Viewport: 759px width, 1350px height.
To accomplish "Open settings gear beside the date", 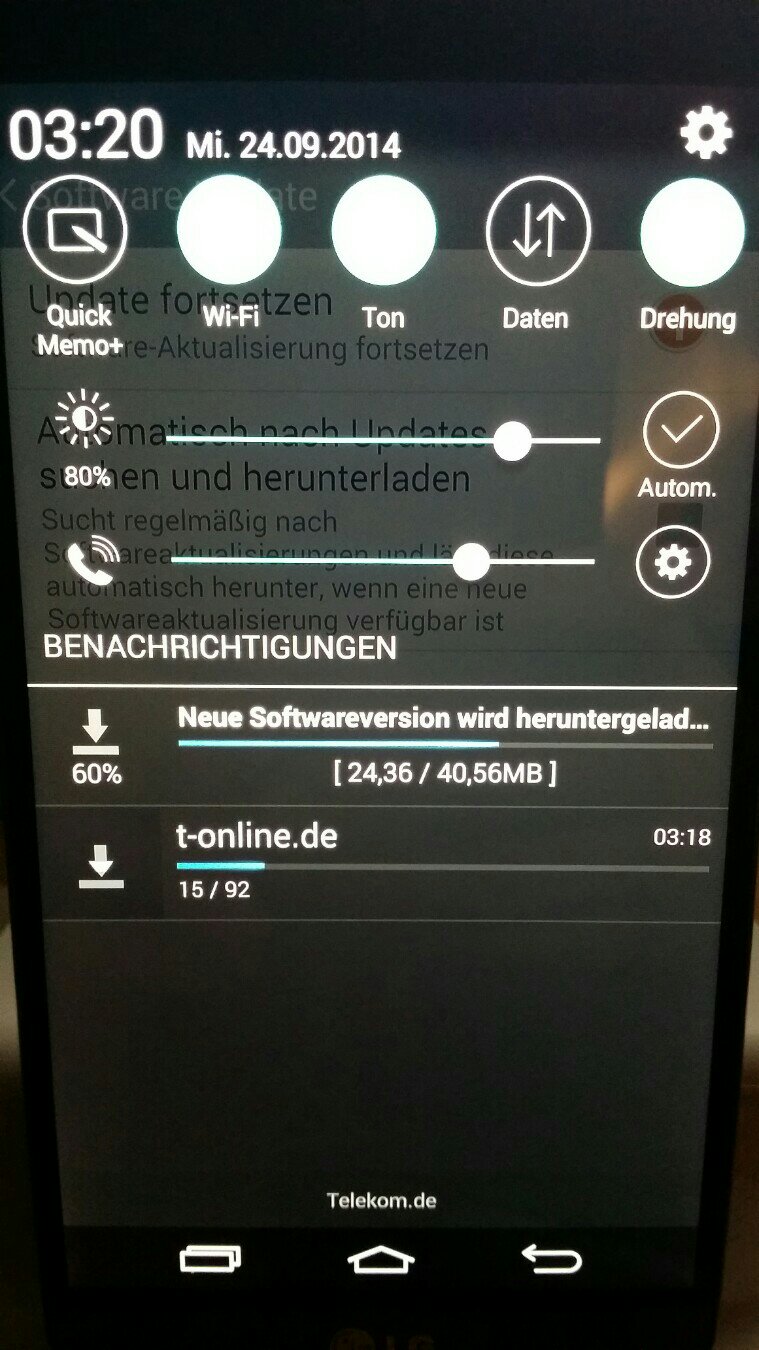I will [x=707, y=133].
